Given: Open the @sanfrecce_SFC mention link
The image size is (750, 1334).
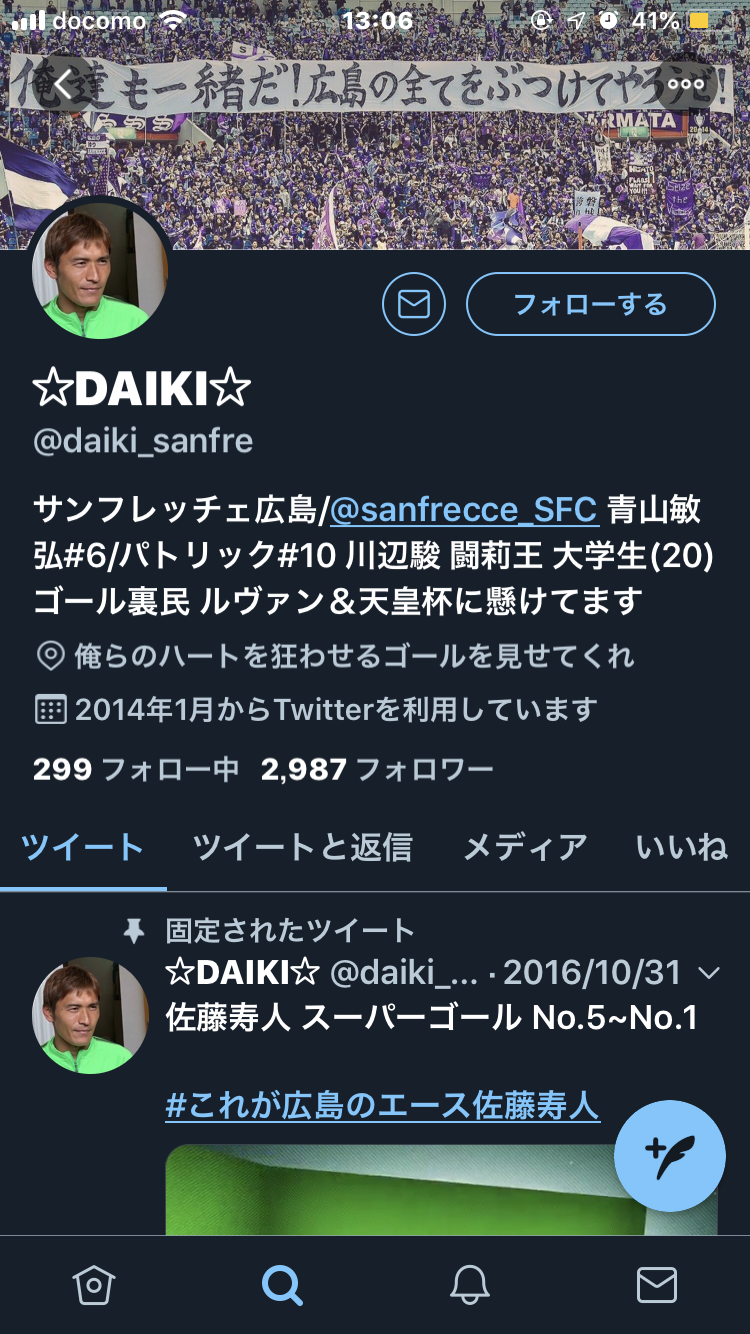Looking at the screenshot, I should click(464, 510).
